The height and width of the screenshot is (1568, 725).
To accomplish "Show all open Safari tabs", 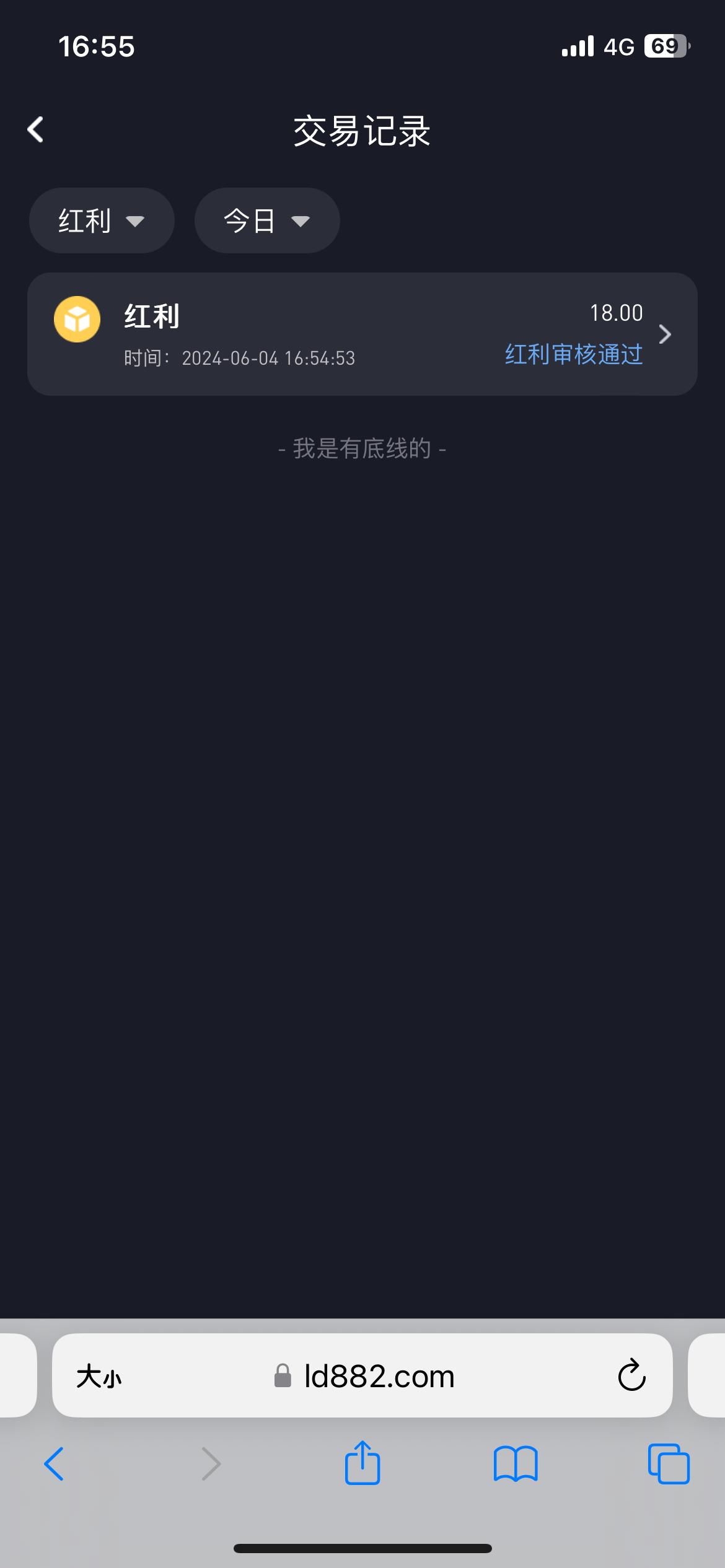I will [669, 1464].
